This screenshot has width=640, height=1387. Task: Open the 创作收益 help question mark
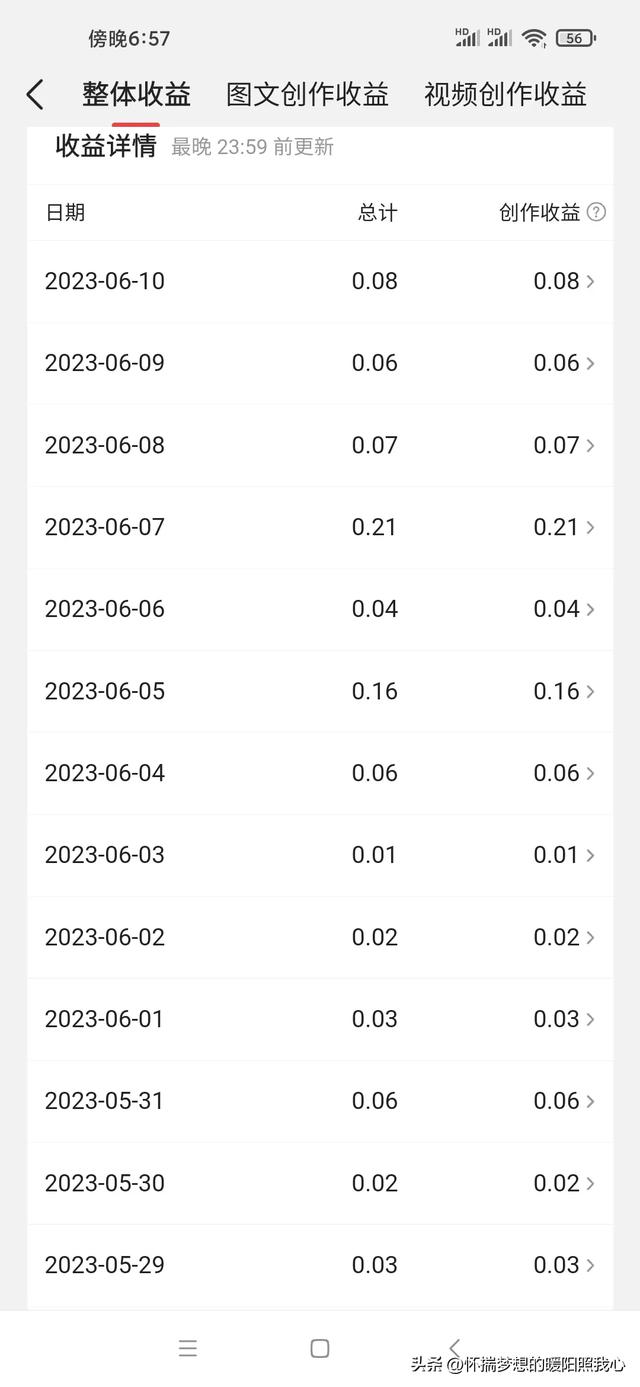(x=597, y=212)
